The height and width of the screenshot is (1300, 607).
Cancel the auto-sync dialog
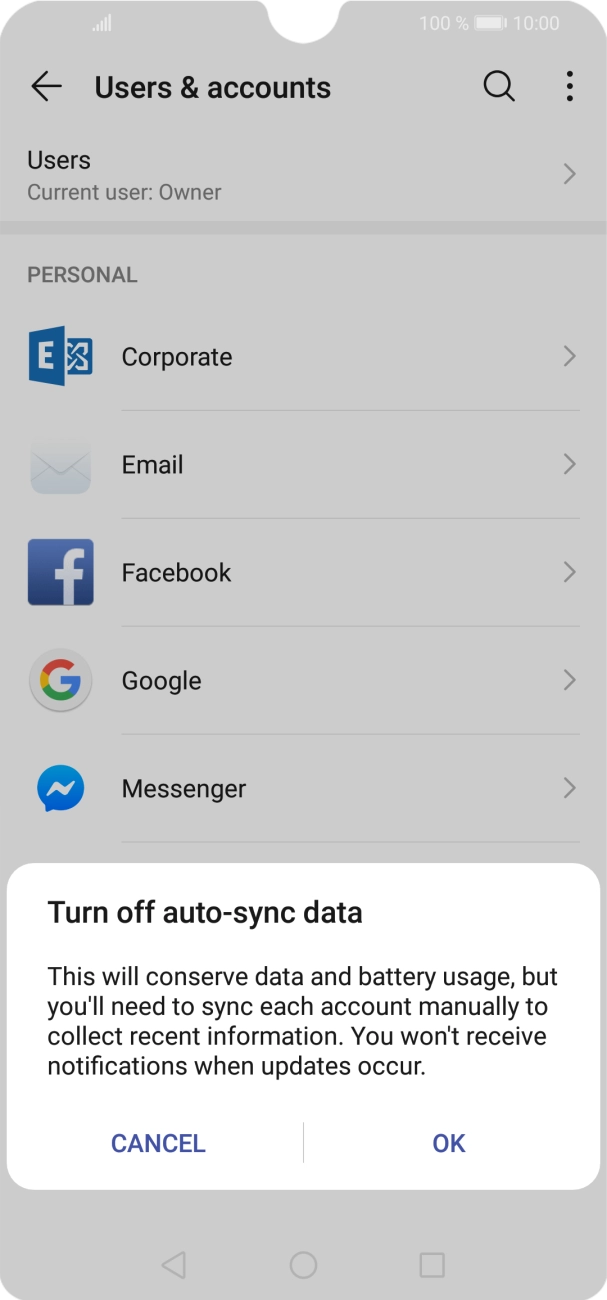click(x=158, y=1143)
